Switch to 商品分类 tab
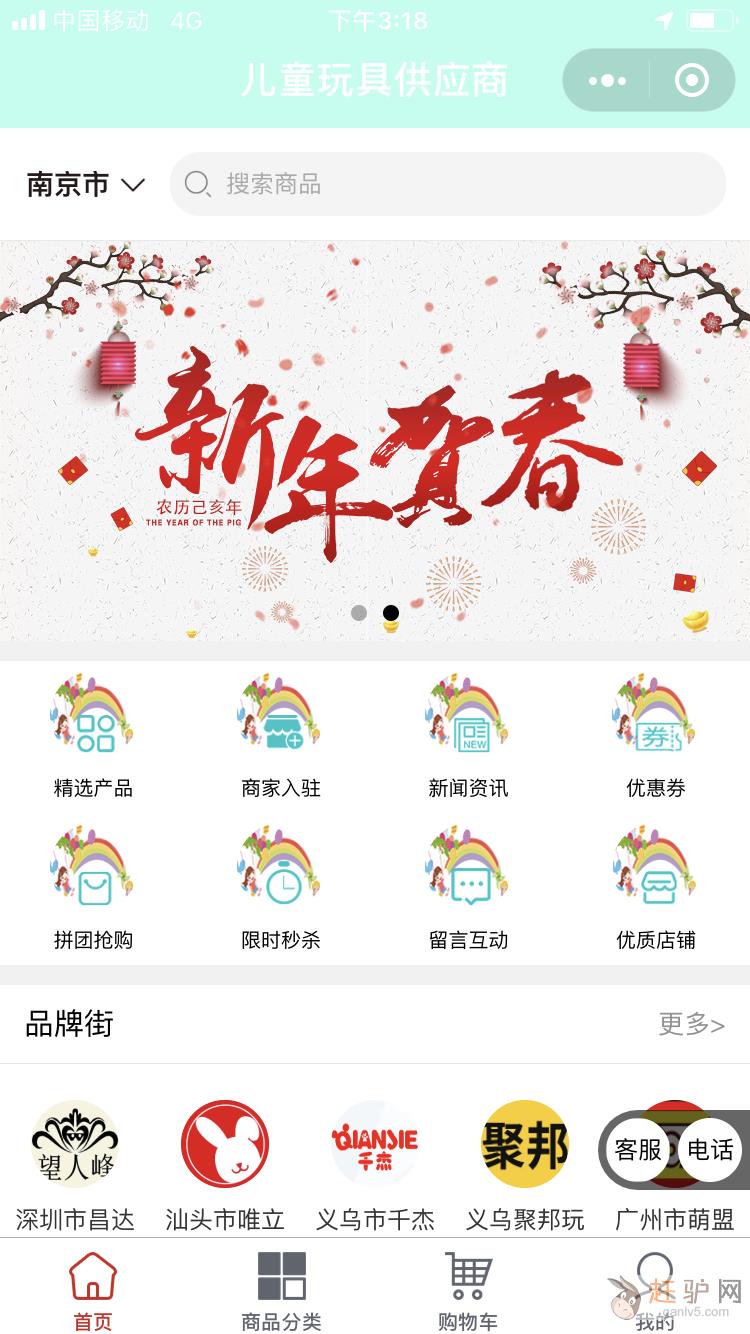The width and height of the screenshot is (750, 1334). pos(281,1290)
